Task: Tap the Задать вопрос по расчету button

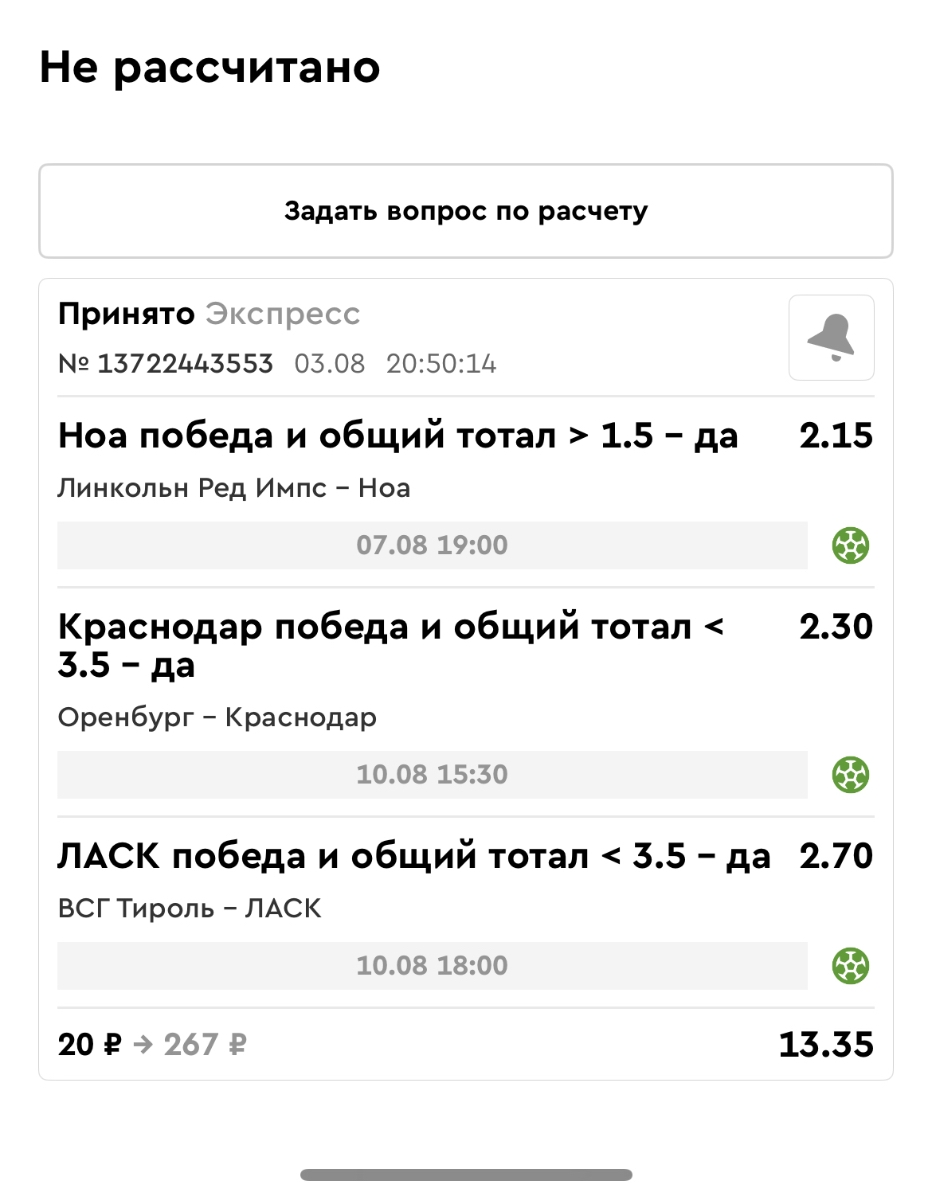Action: tap(465, 212)
